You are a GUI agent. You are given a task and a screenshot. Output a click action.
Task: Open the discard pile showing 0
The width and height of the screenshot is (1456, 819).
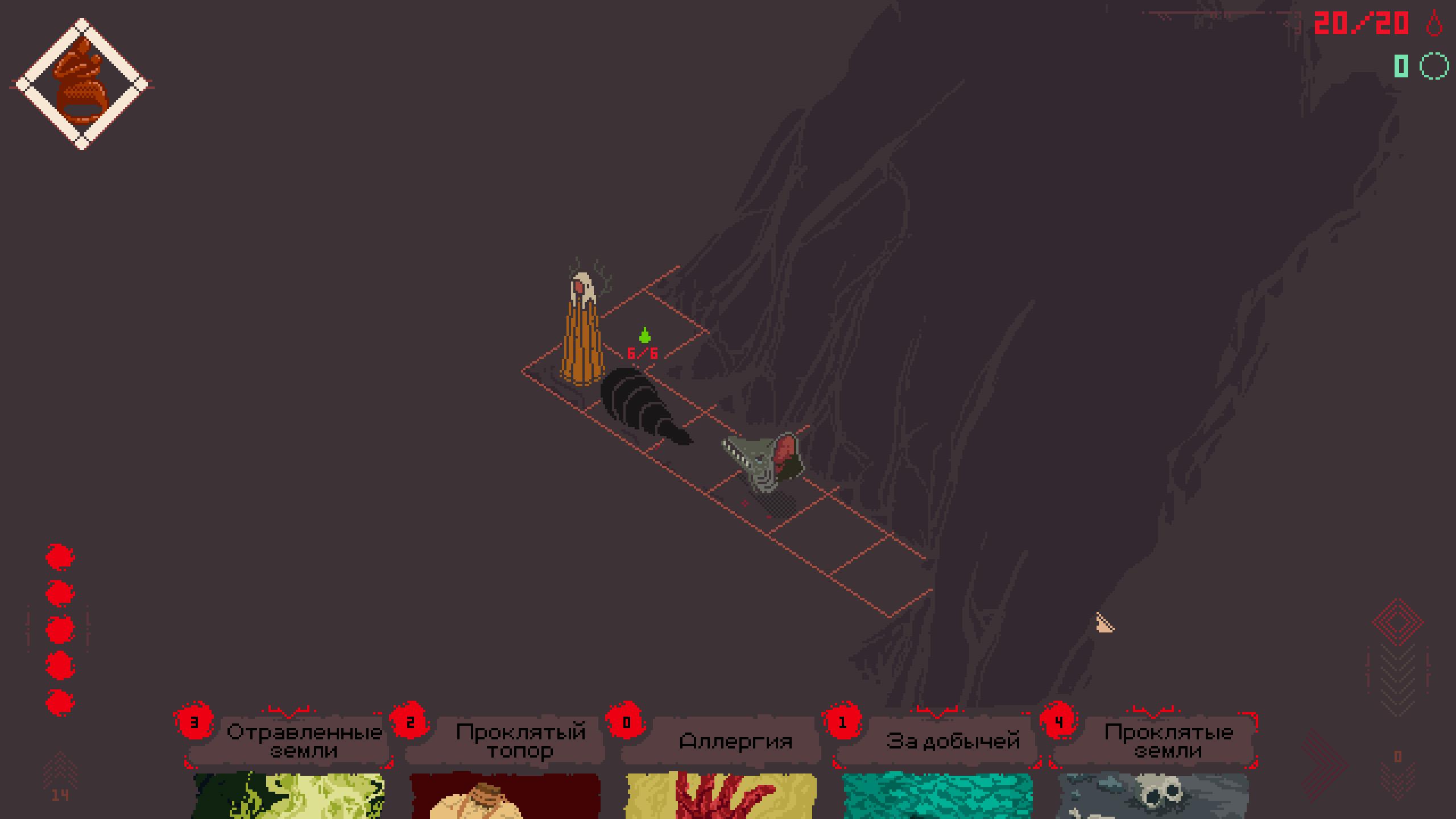pos(1397,763)
